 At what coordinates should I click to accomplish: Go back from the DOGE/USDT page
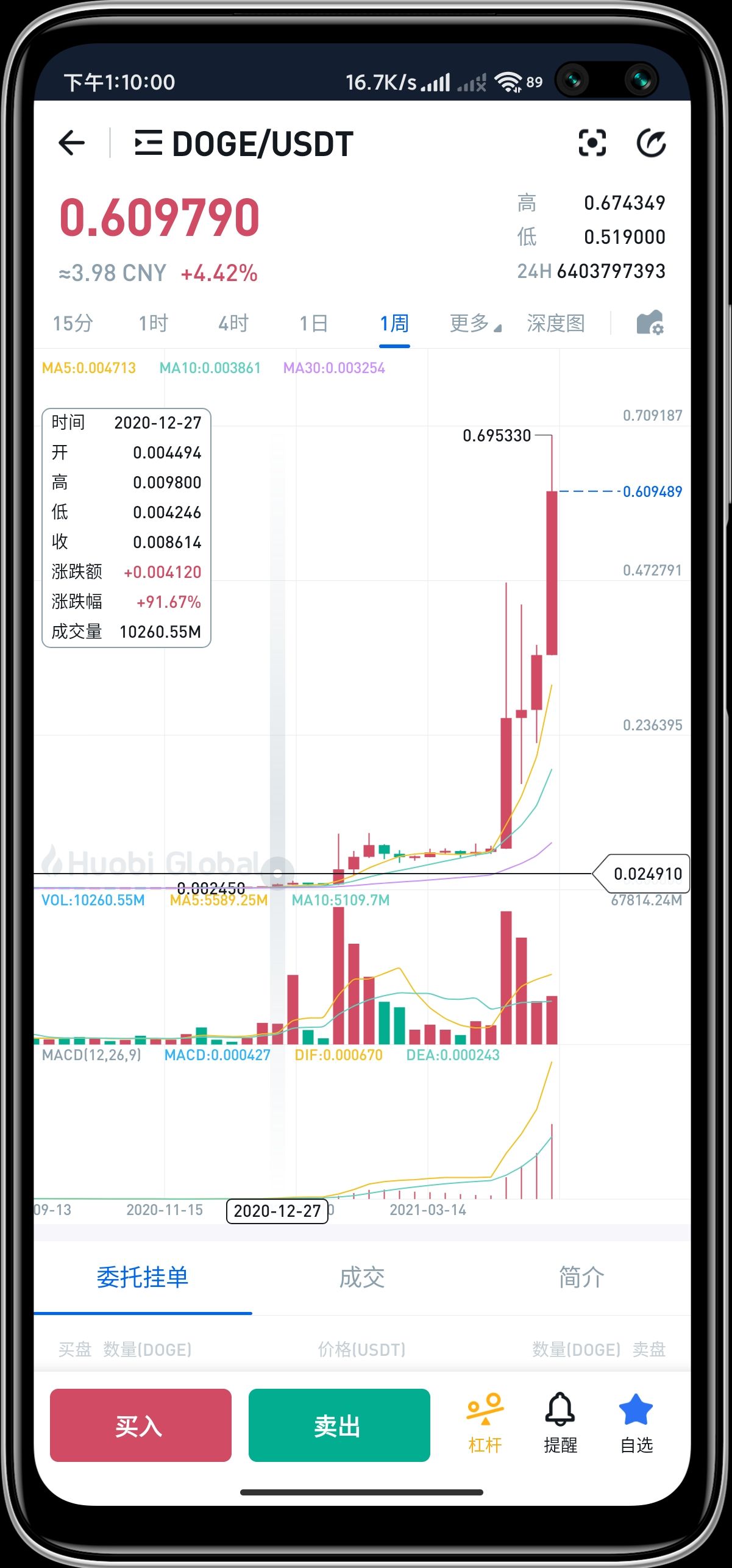click(x=71, y=144)
